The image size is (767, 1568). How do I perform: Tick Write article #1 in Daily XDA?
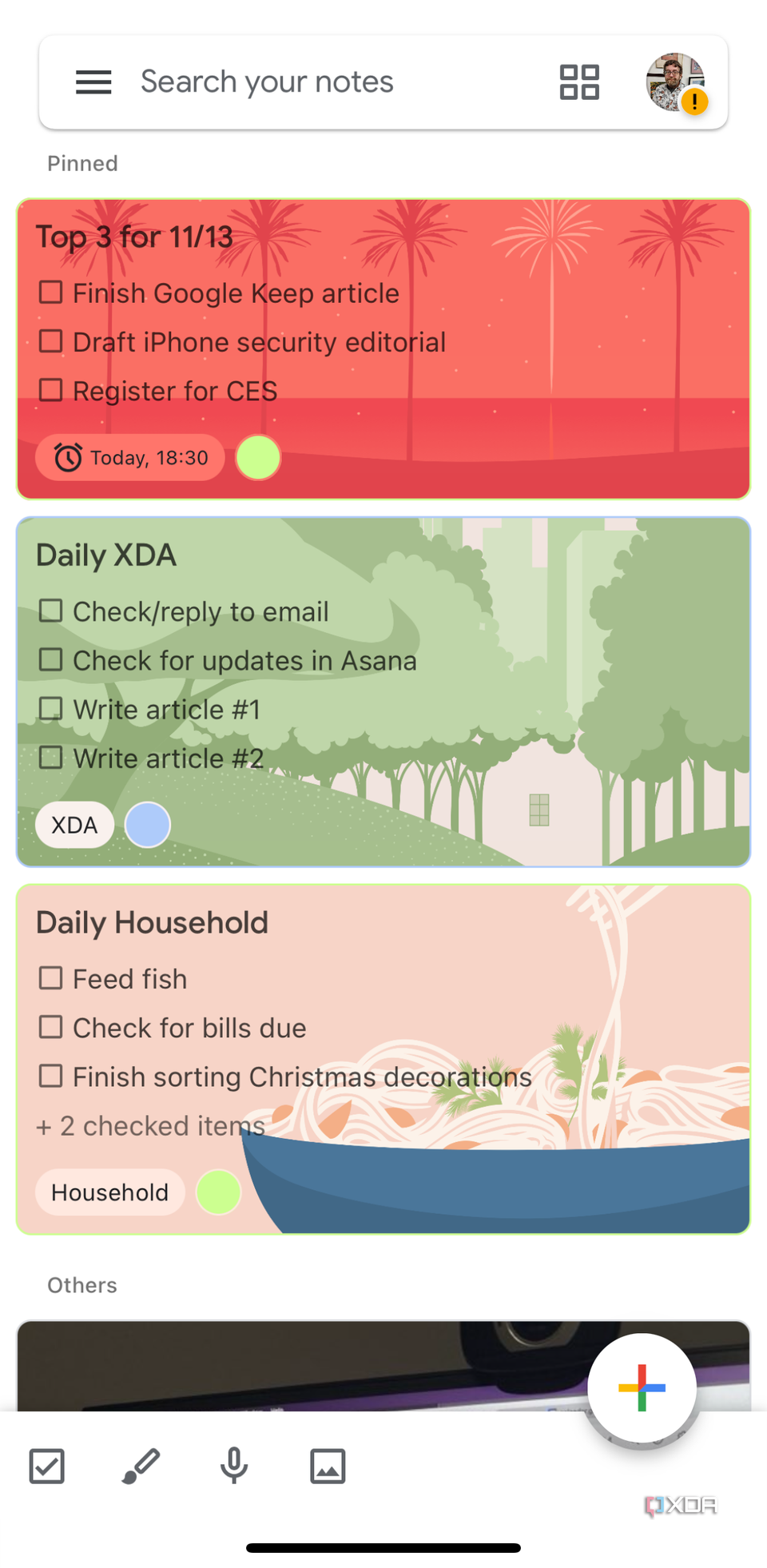click(x=50, y=708)
